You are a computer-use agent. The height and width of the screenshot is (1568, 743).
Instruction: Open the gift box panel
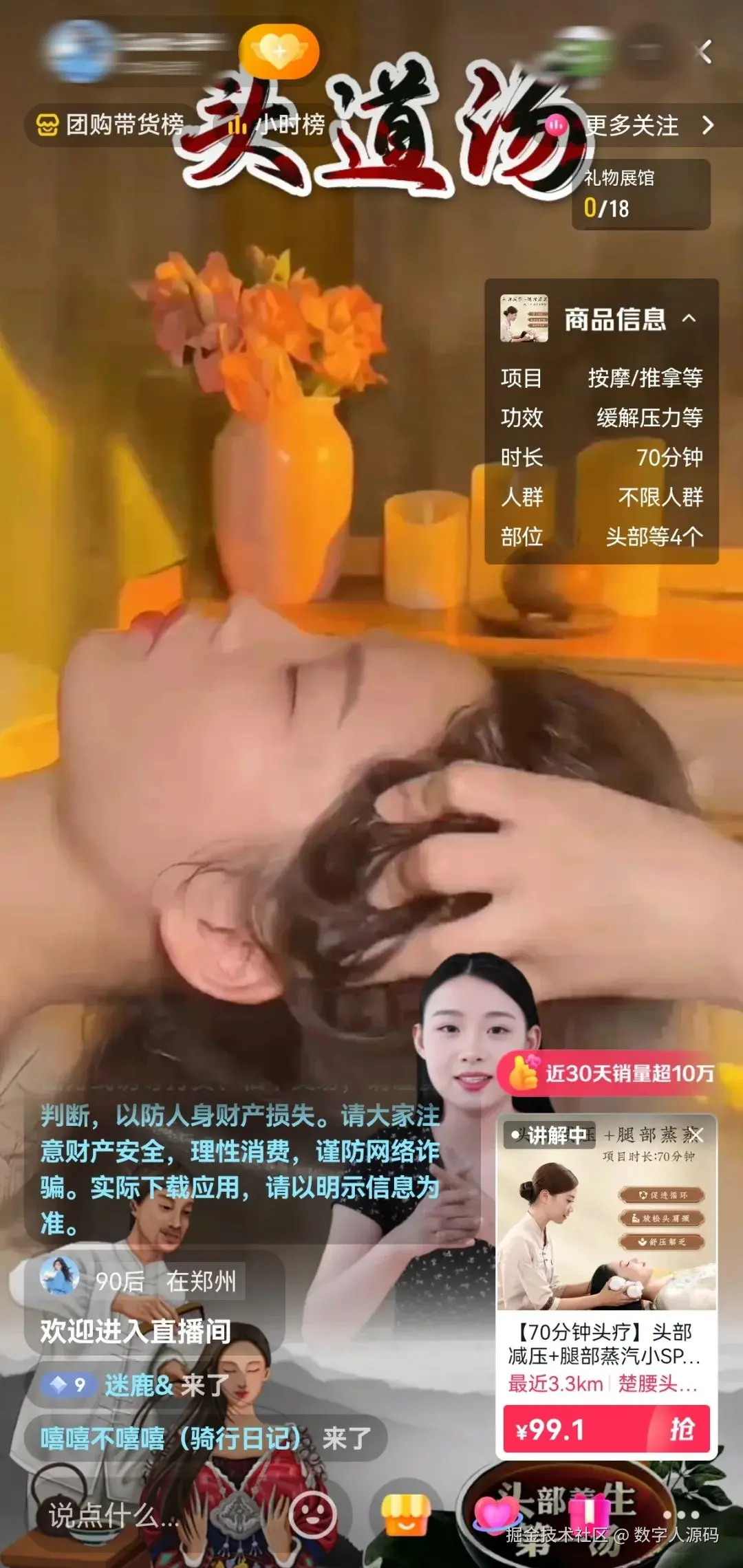coord(589,1515)
